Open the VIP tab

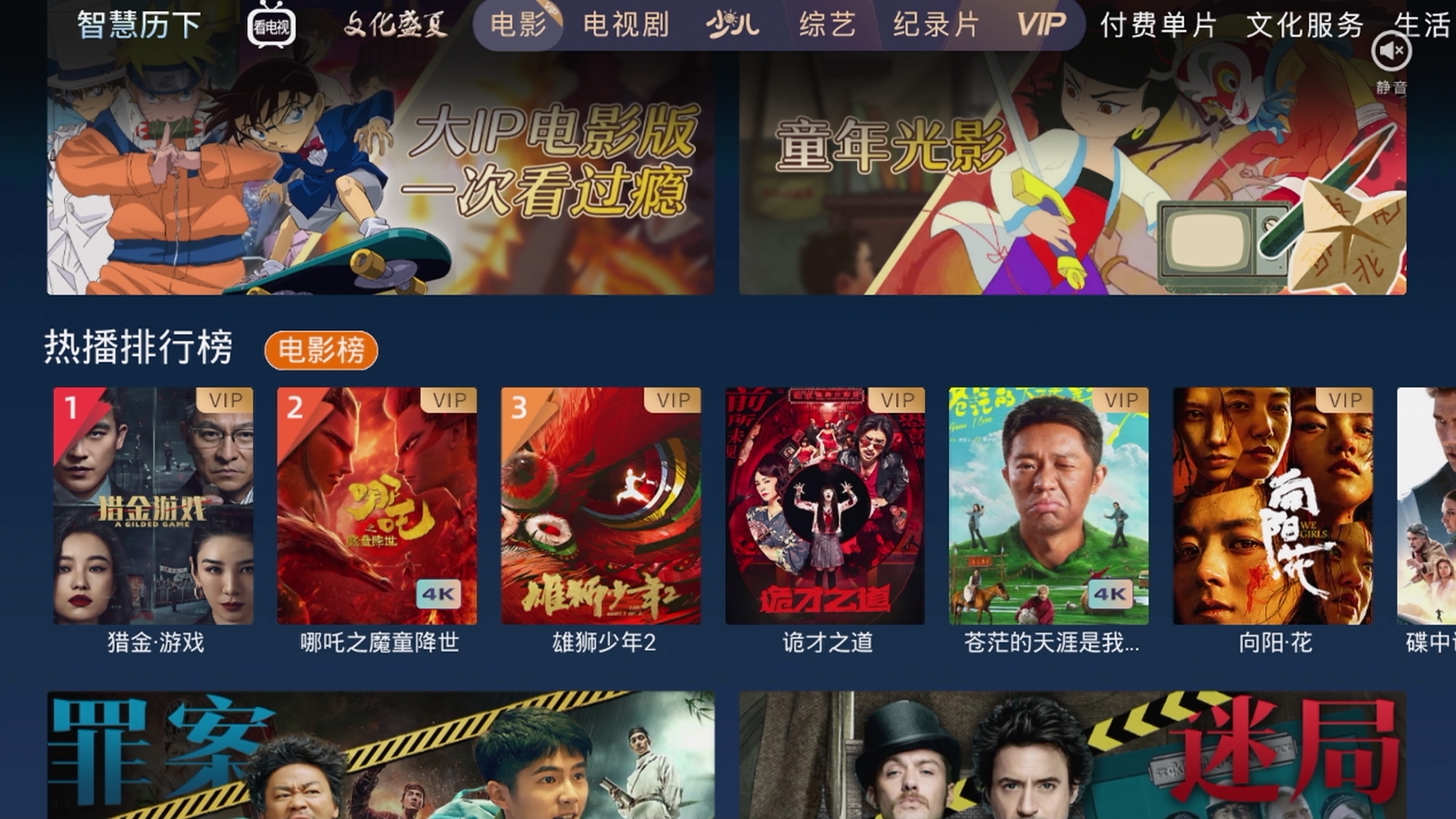coord(1040,25)
